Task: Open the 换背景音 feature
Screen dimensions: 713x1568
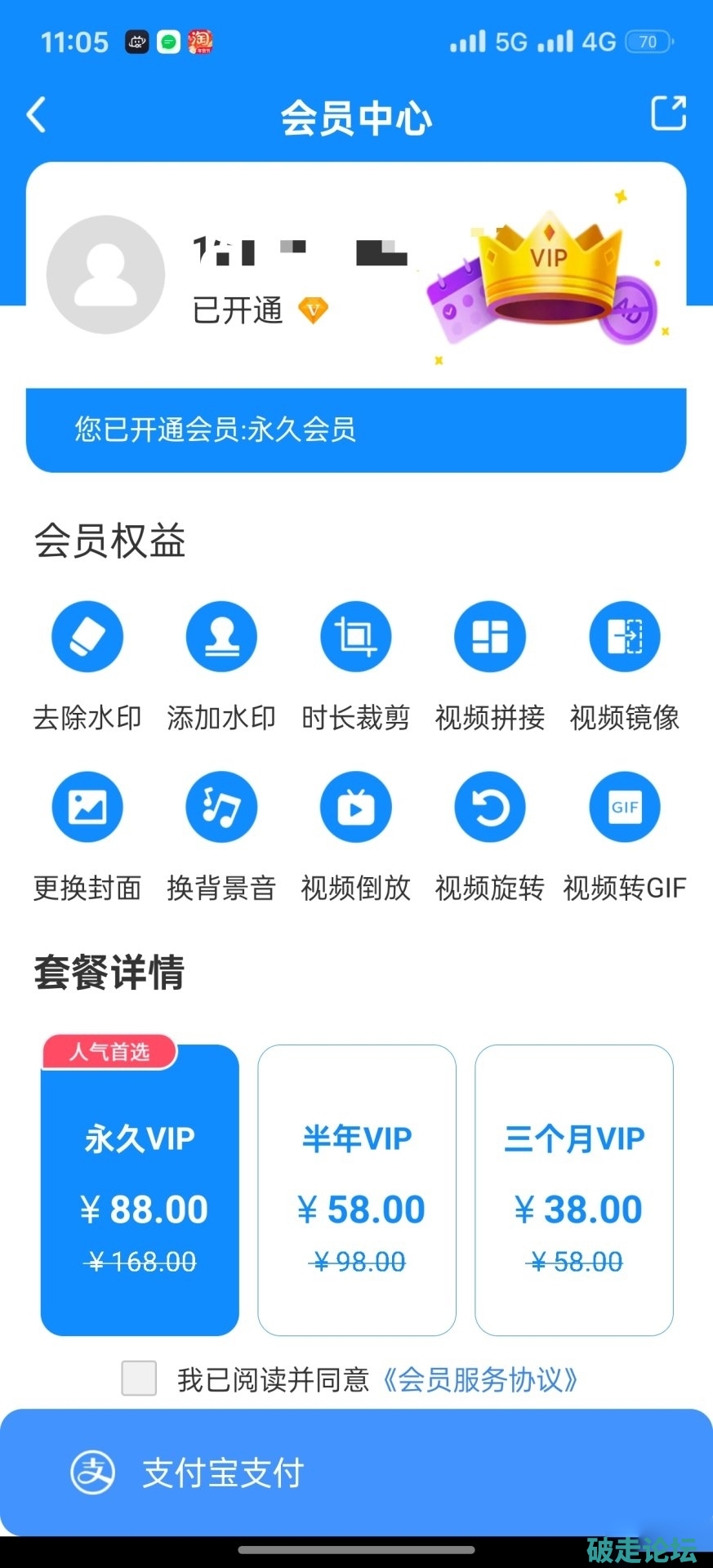Action: pyautogui.click(x=221, y=807)
